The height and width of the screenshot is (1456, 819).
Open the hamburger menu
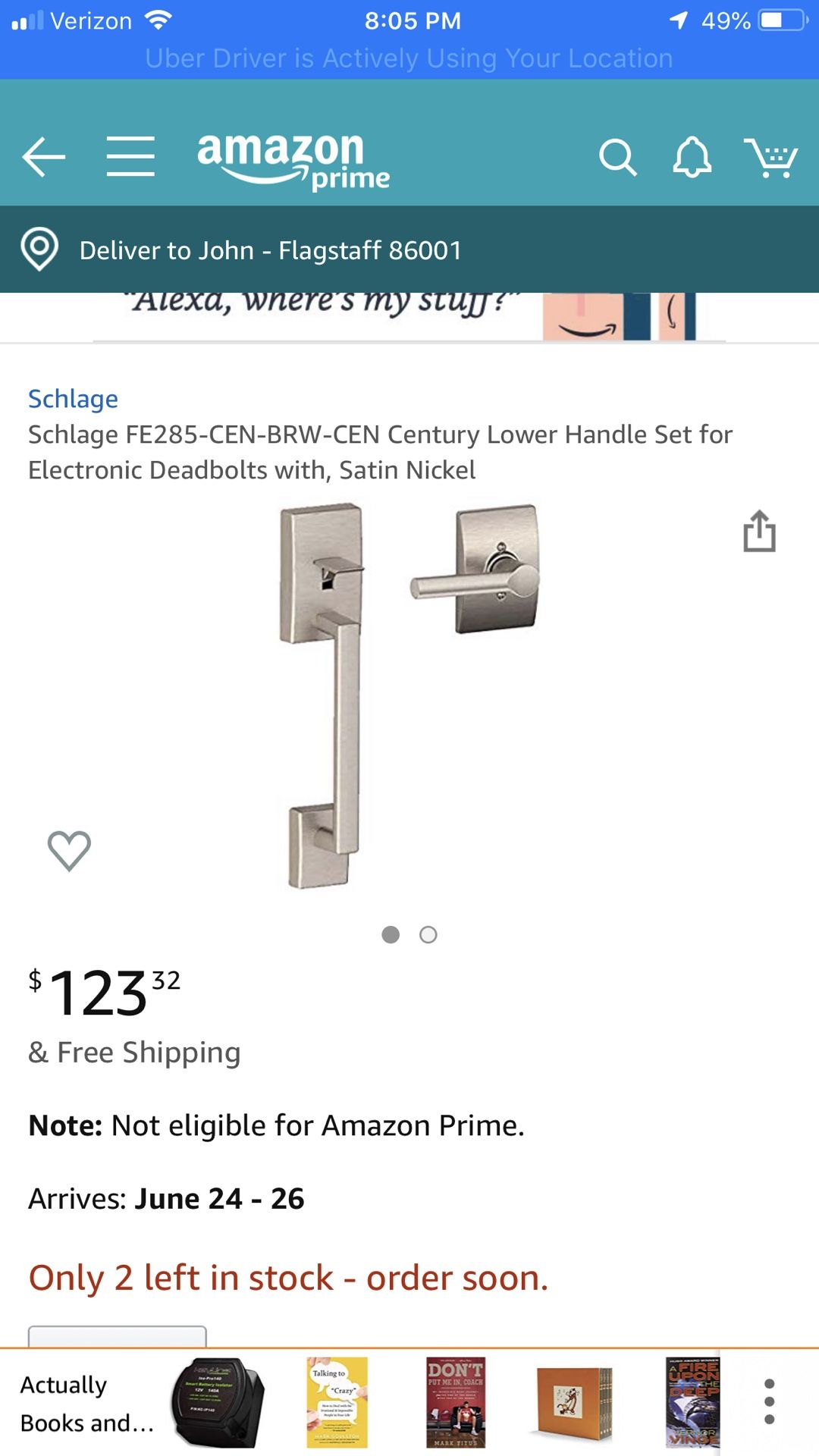click(x=130, y=157)
